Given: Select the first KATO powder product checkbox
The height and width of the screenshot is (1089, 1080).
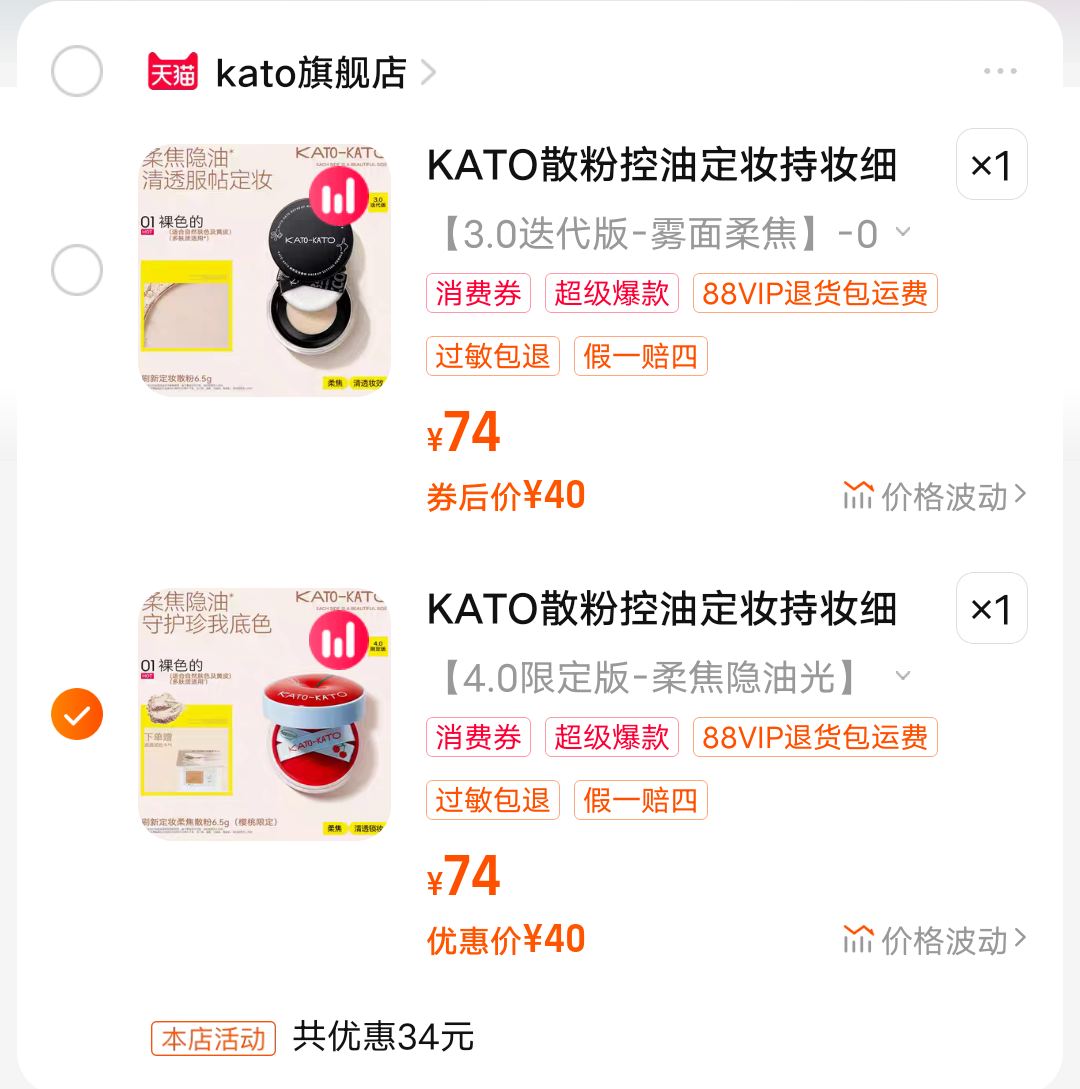Looking at the screenshot, I should tap(77, 270).
